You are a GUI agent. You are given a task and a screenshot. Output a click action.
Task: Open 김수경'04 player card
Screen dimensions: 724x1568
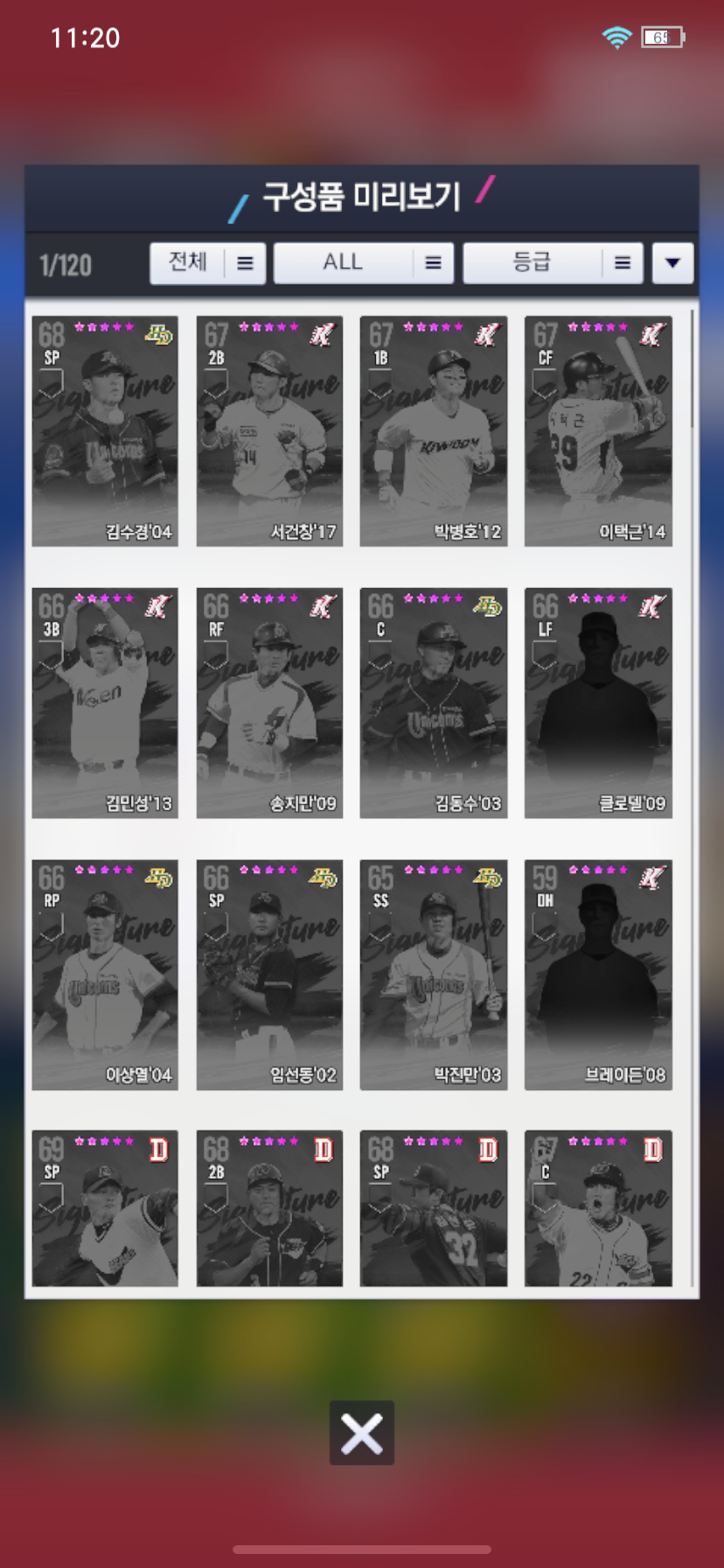coord(105,431)
